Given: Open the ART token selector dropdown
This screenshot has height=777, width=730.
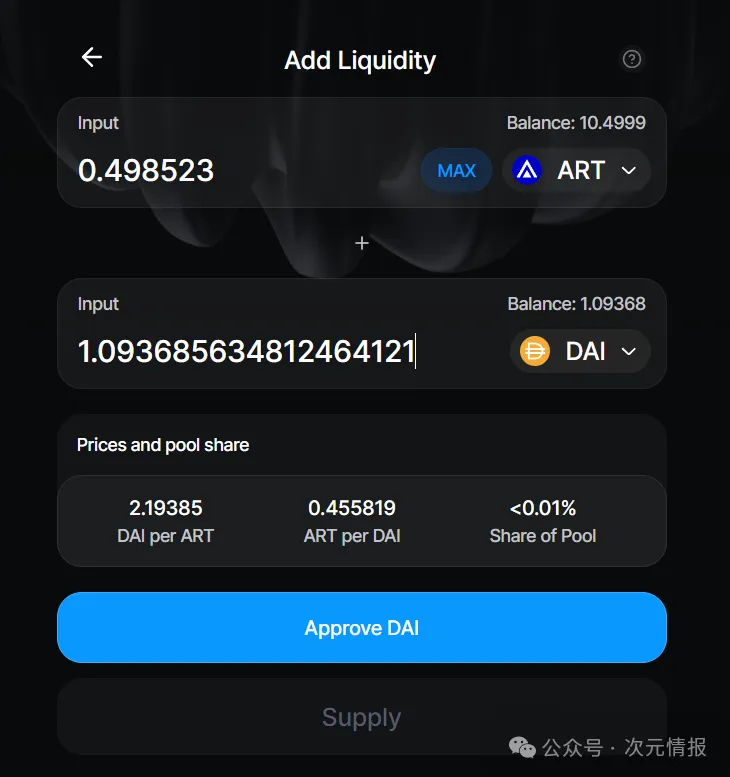Looking at the screenshot, I should pyautogui.click(x=576, y=170).
